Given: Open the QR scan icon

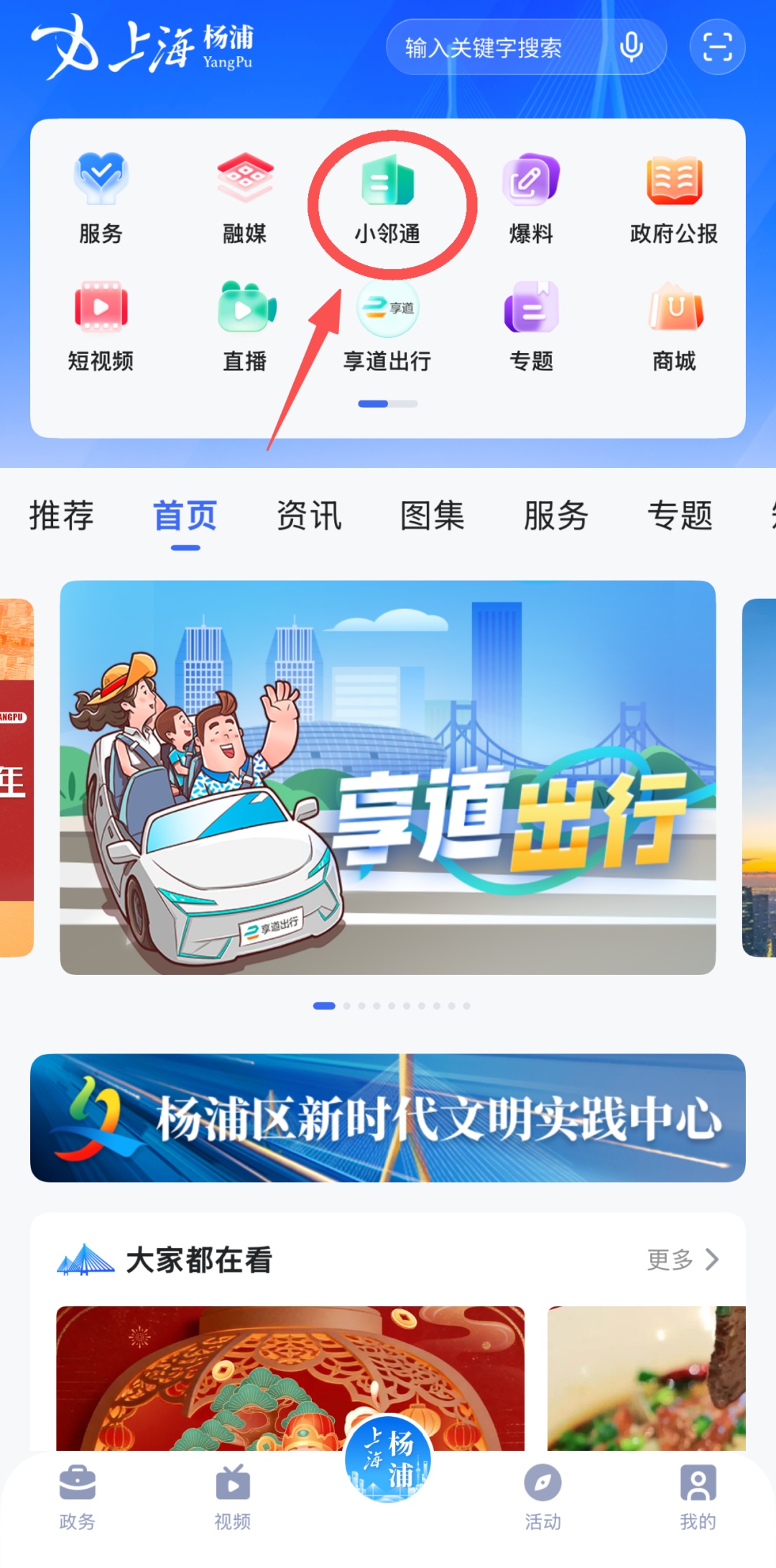Looking at the screenshot, I should point(717,47).
